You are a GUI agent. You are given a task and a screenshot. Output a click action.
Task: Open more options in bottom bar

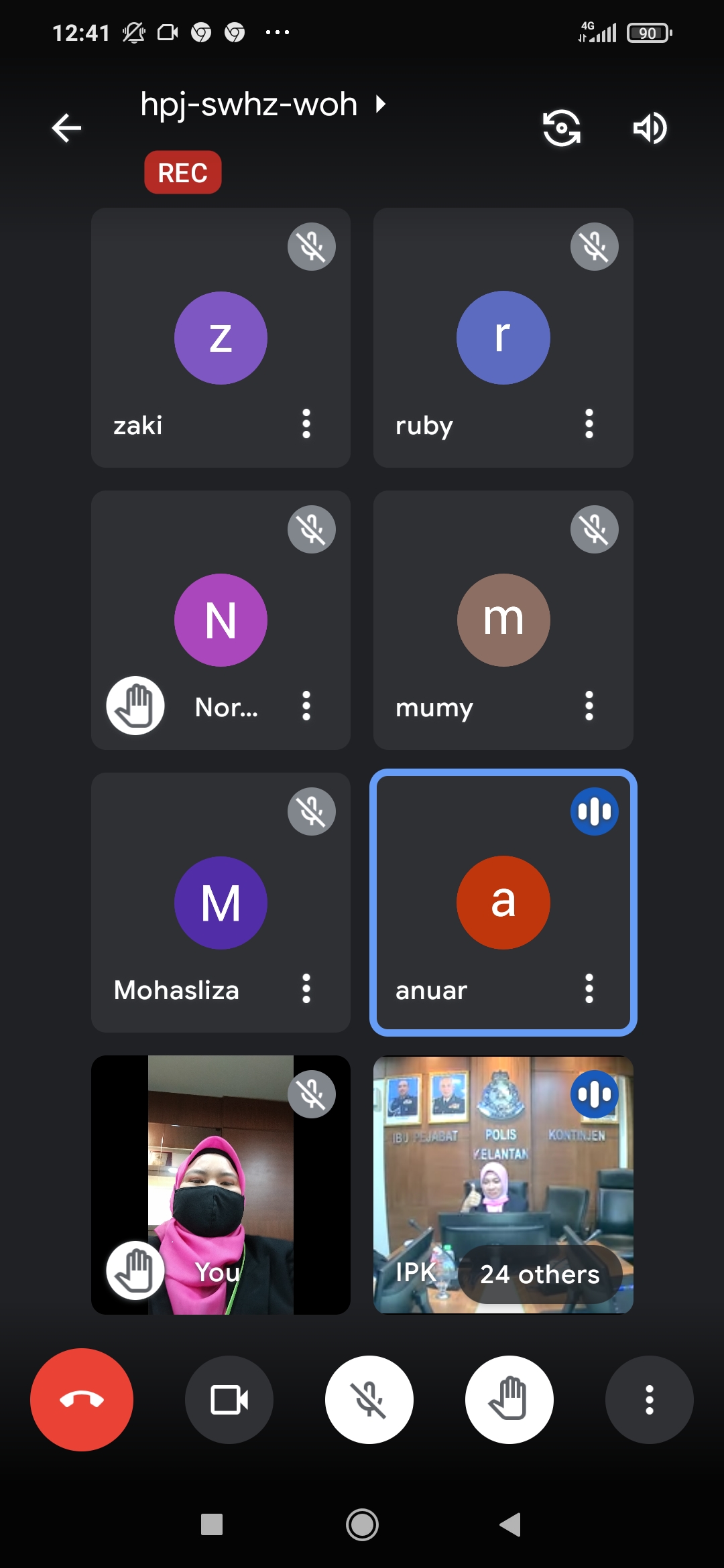pyautogui.click(x=650, y=1400)
